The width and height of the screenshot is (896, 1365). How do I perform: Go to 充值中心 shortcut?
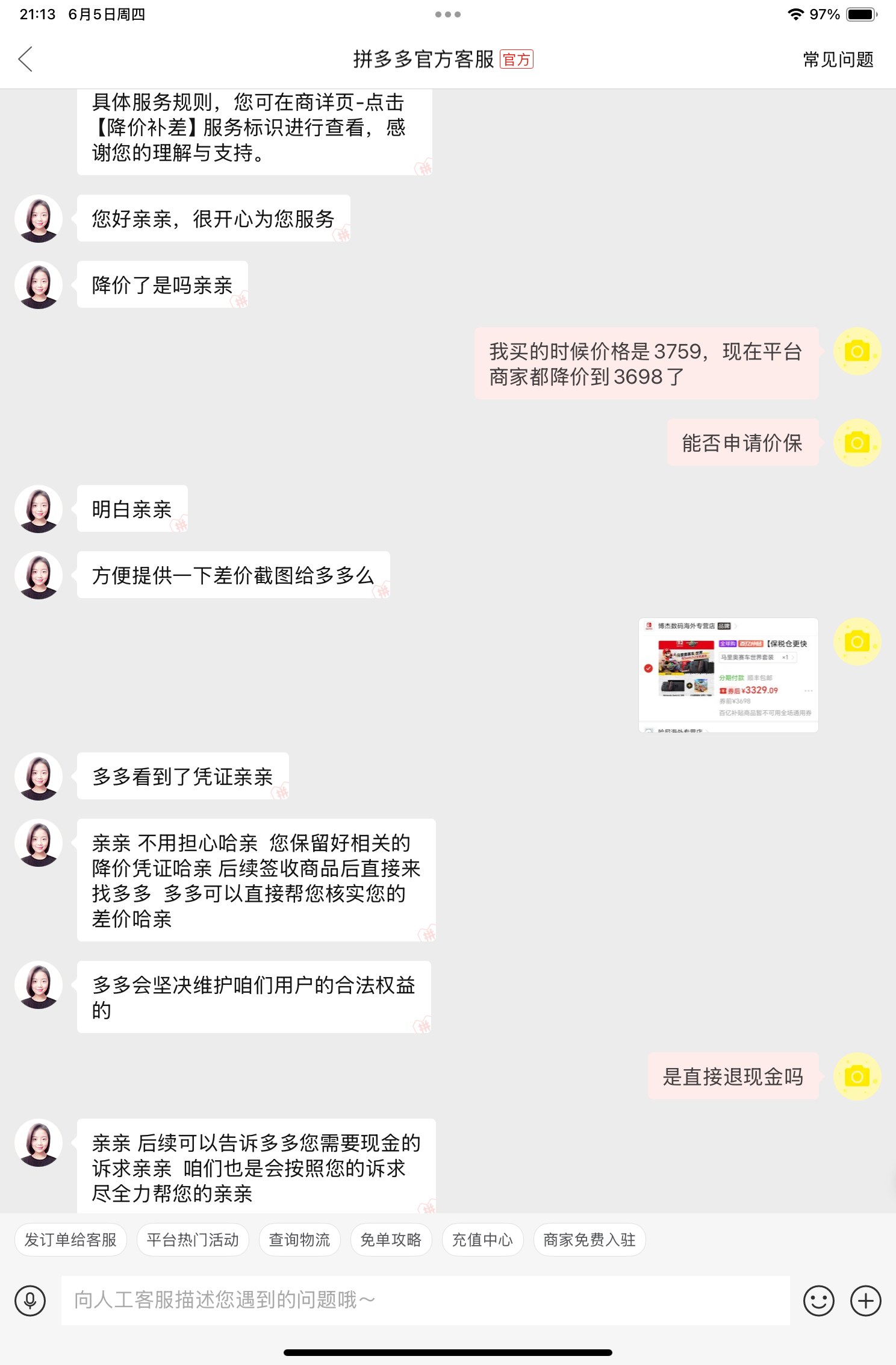482,1240
